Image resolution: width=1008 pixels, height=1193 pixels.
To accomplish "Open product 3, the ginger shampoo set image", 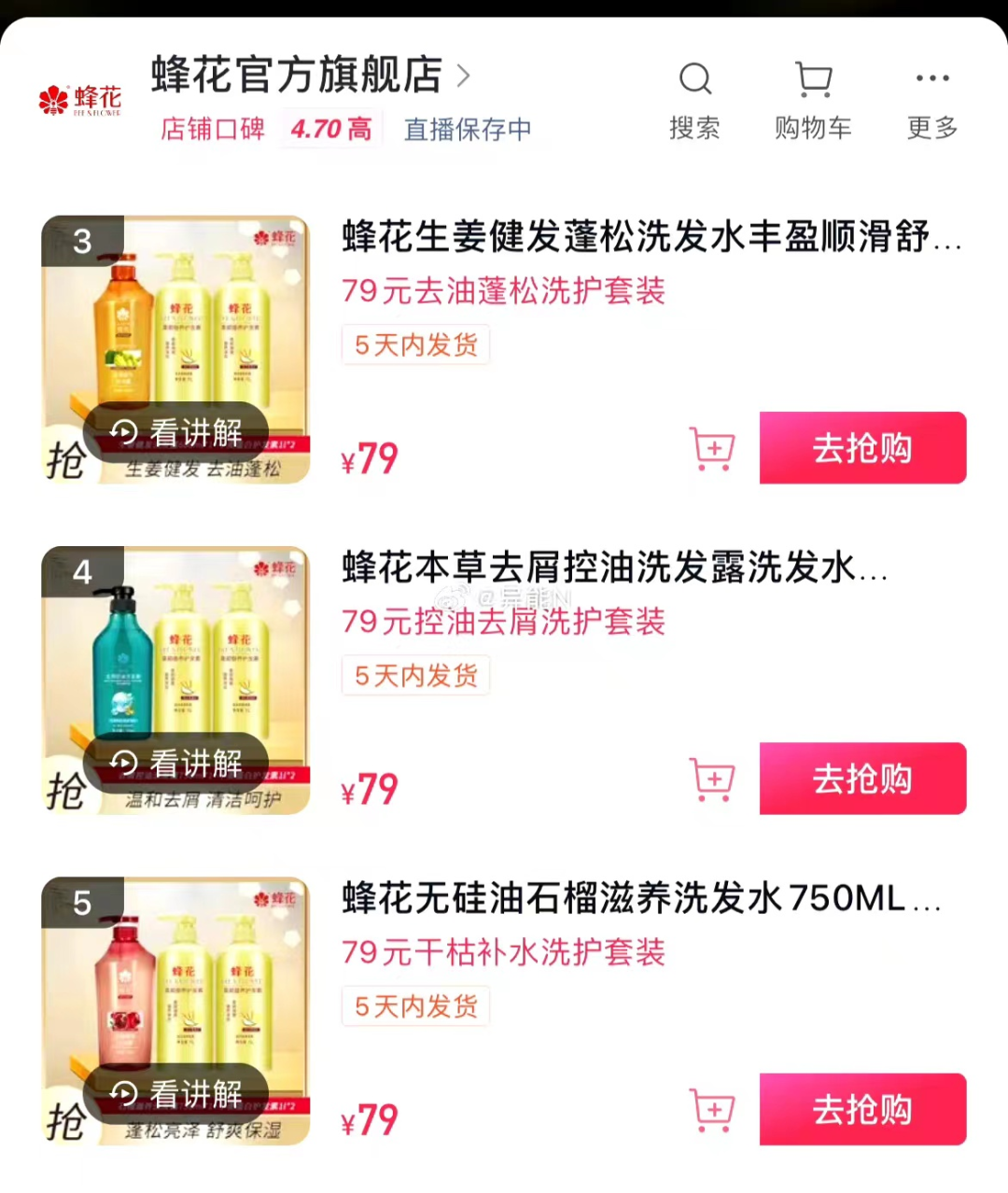I will click(x=175, y=317).
